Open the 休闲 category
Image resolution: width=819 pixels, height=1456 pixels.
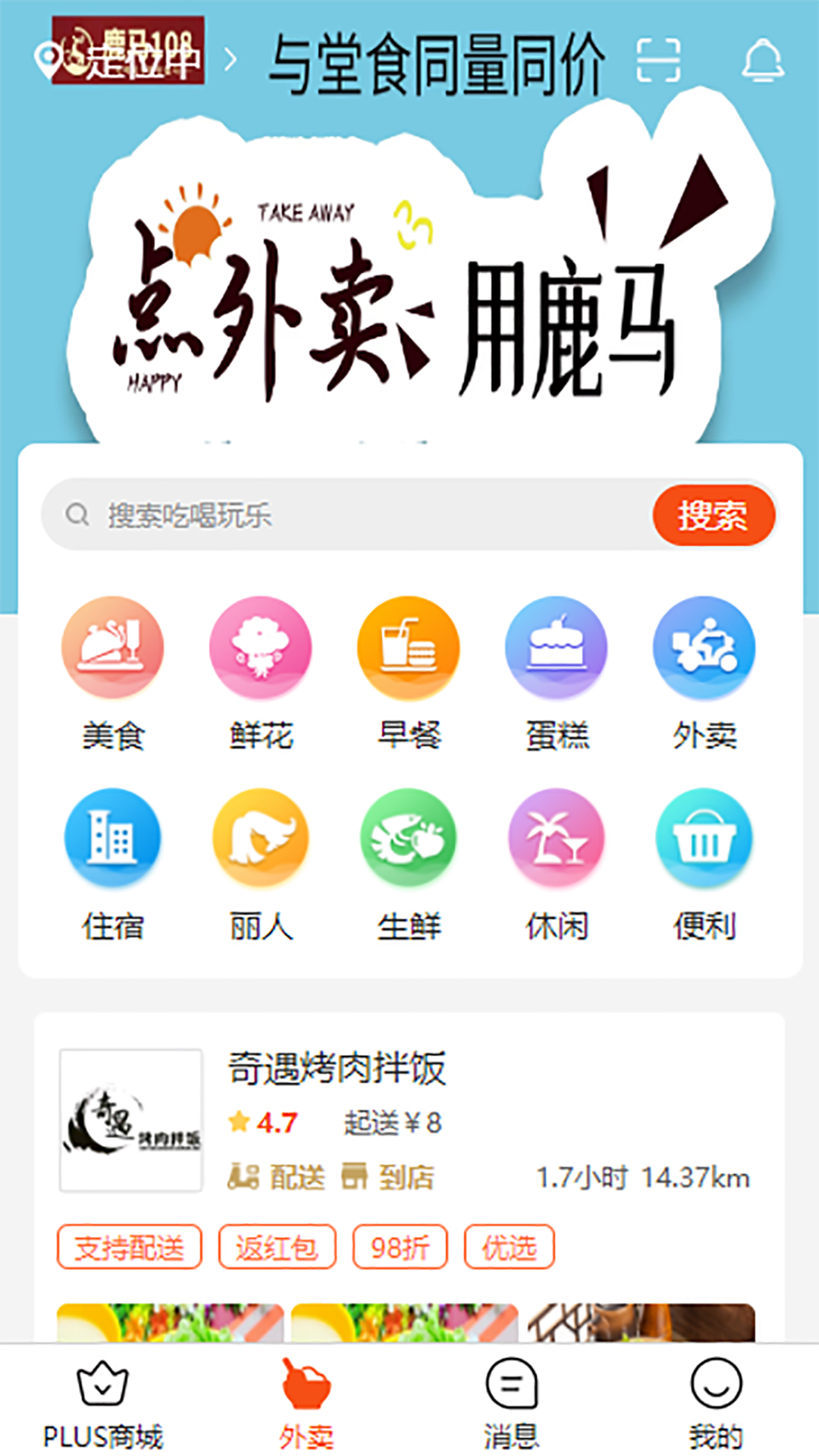point(557,863)
